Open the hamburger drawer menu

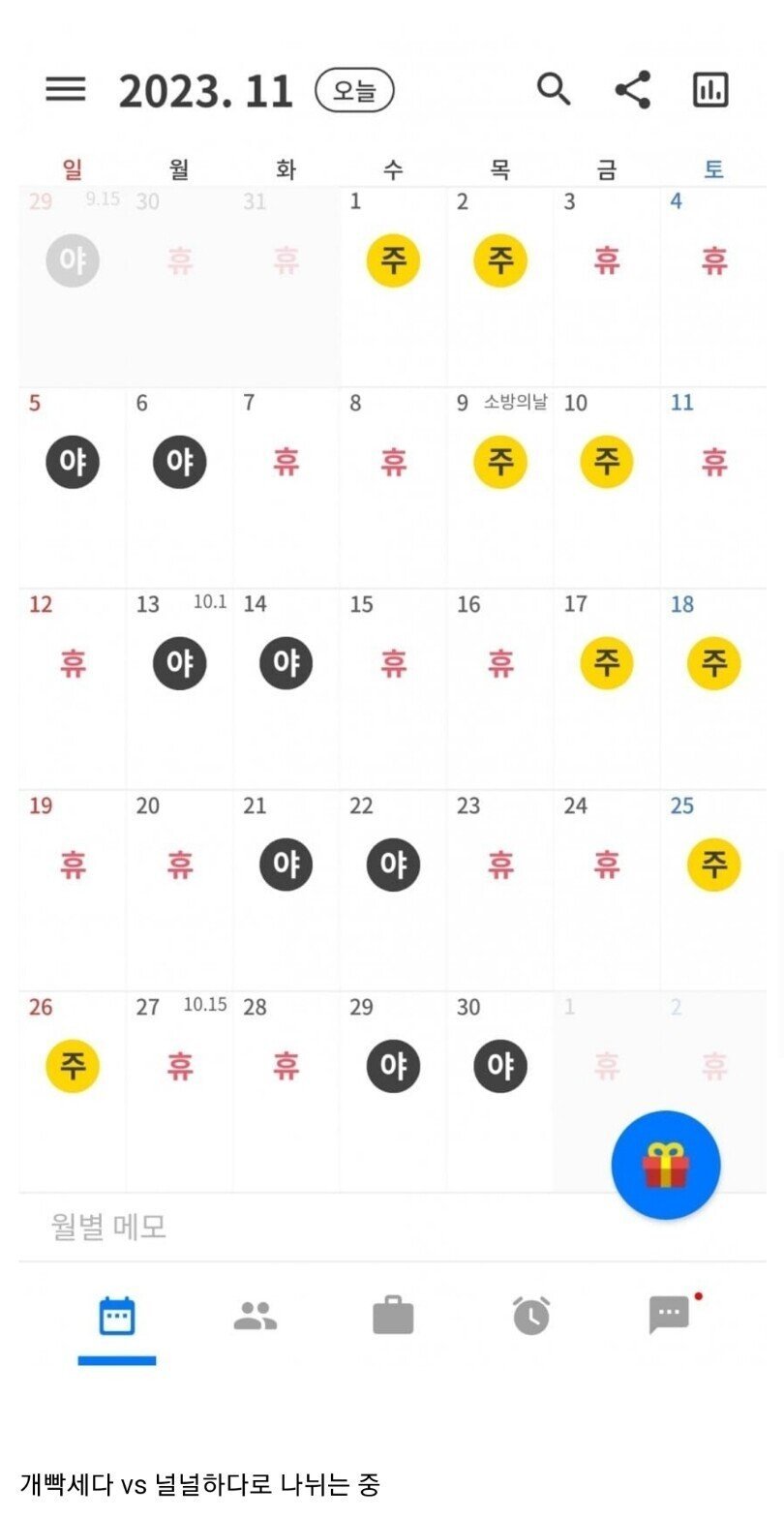(66, 90)
